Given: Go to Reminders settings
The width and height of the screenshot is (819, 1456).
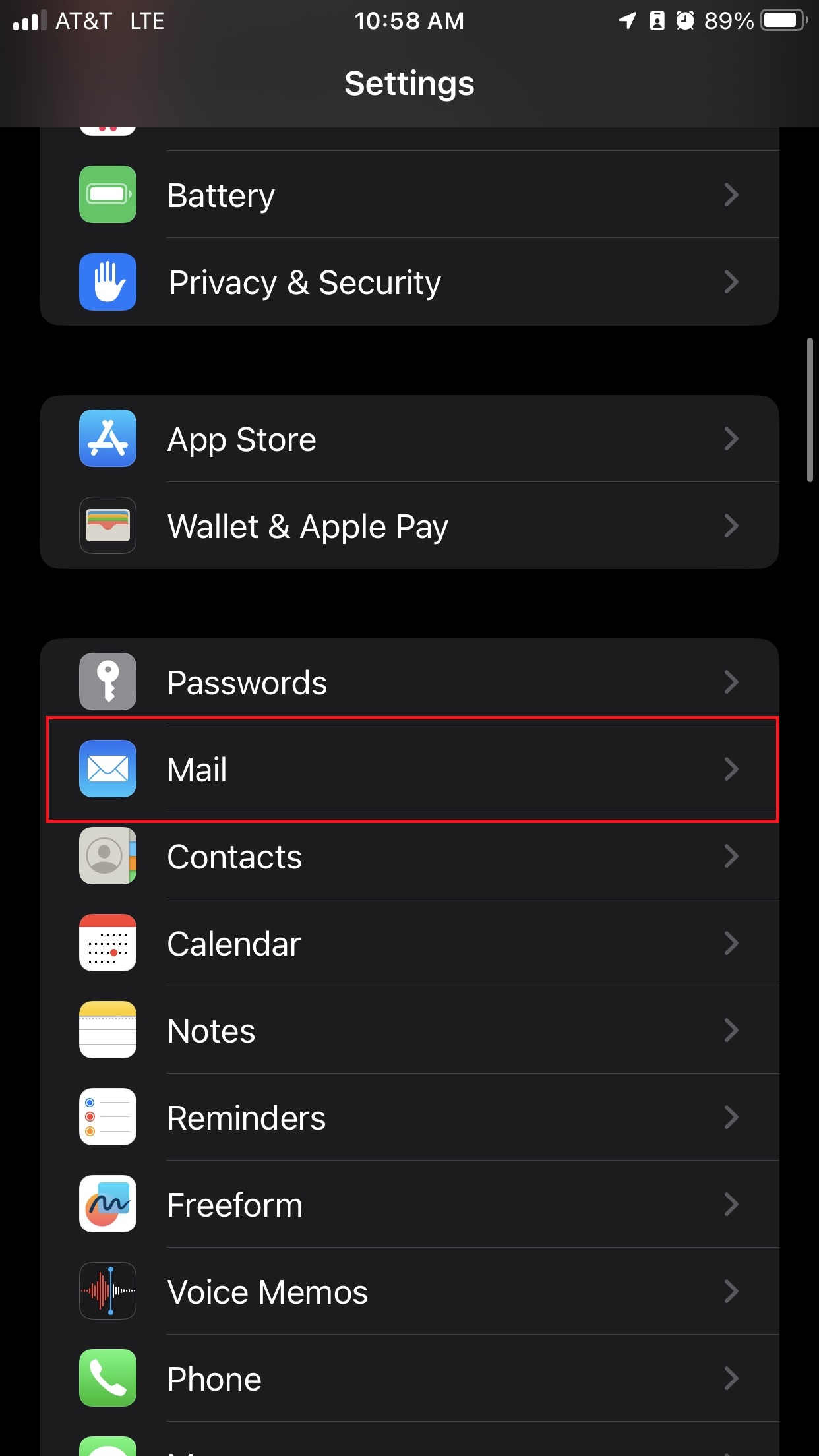Looking at the screenshot, I should click(x=409, y=1117).
